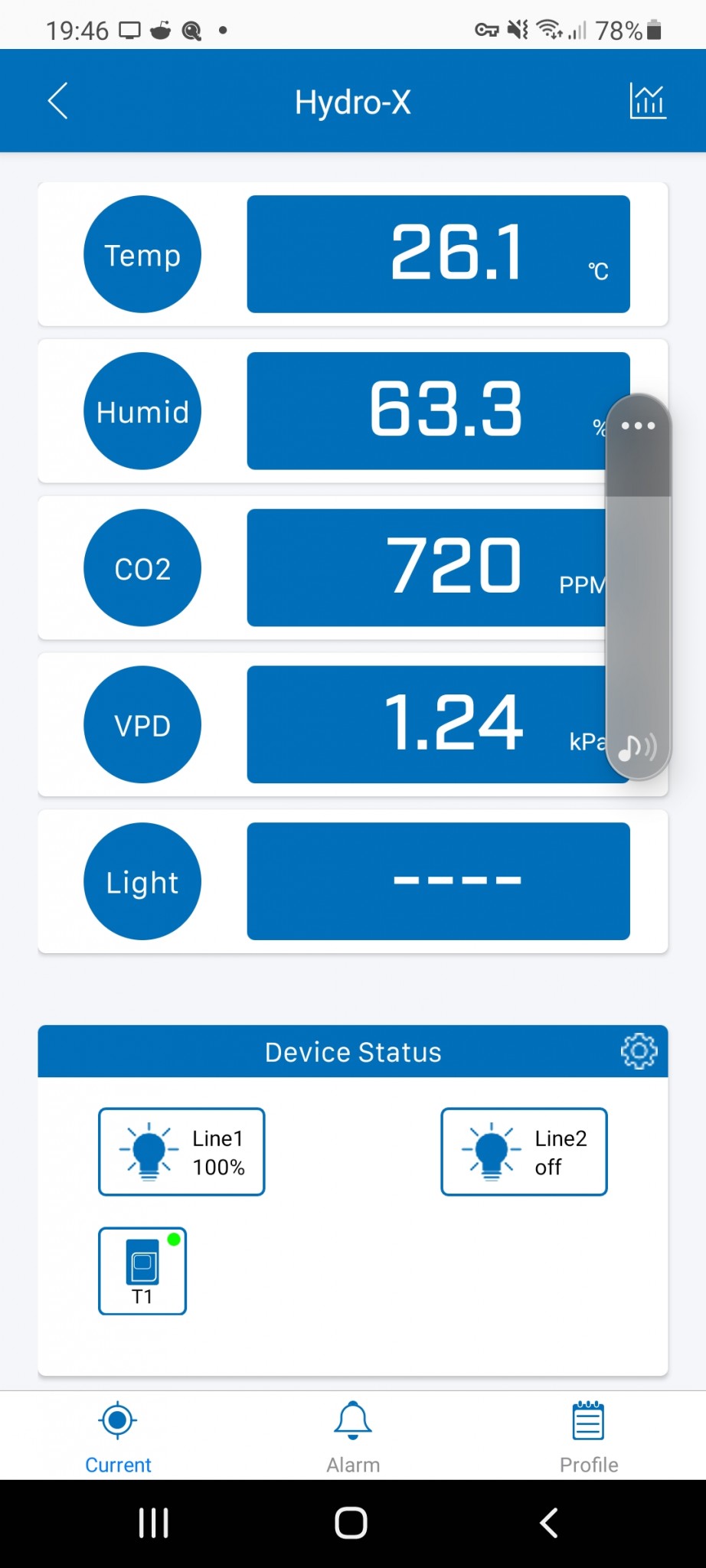The width and height of the screenshot is (706, 1568).
Task: Go to the system home screen
Action: coord(351,1523)
